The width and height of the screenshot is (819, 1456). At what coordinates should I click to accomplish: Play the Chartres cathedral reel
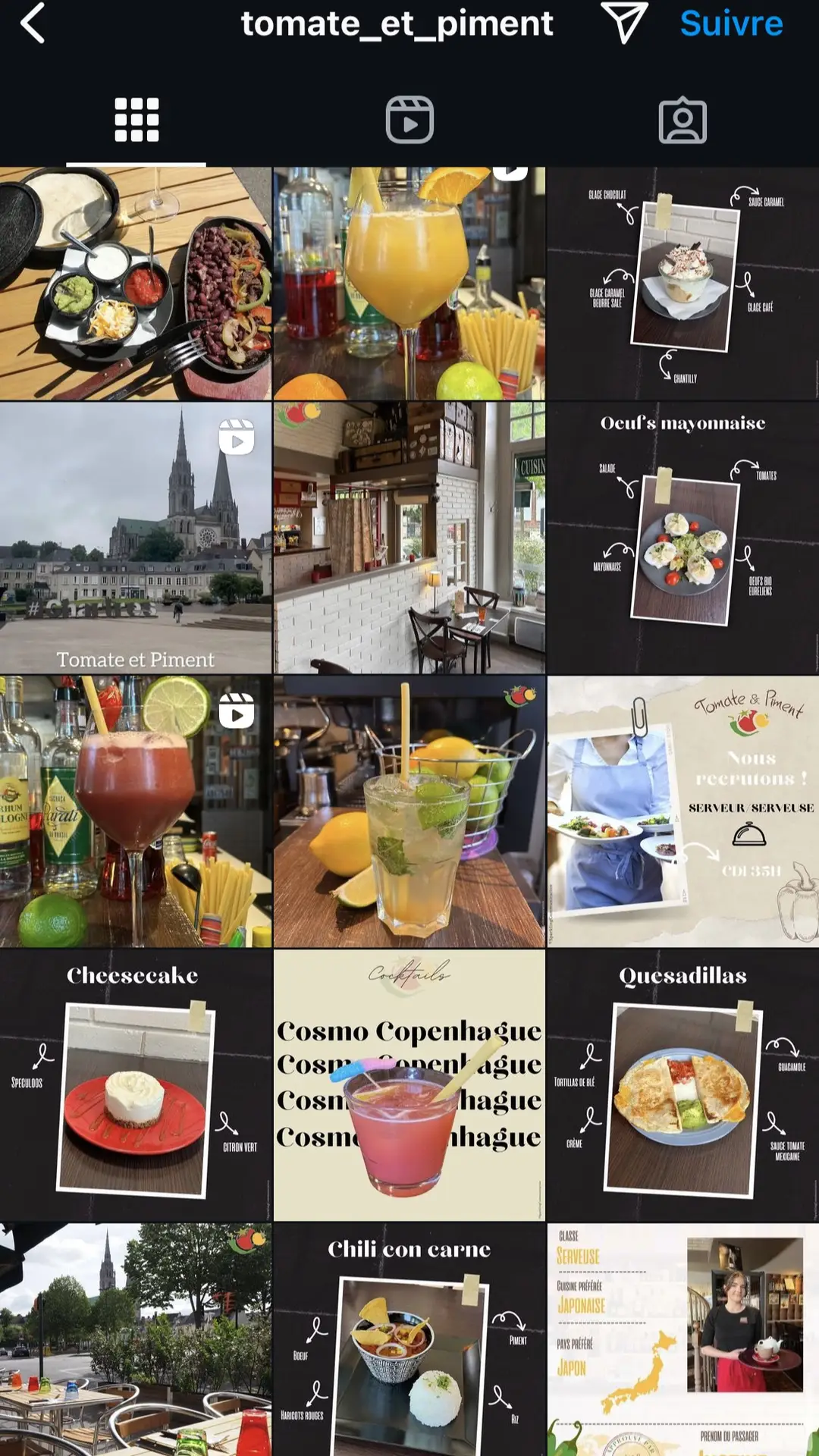click(136, 538)
